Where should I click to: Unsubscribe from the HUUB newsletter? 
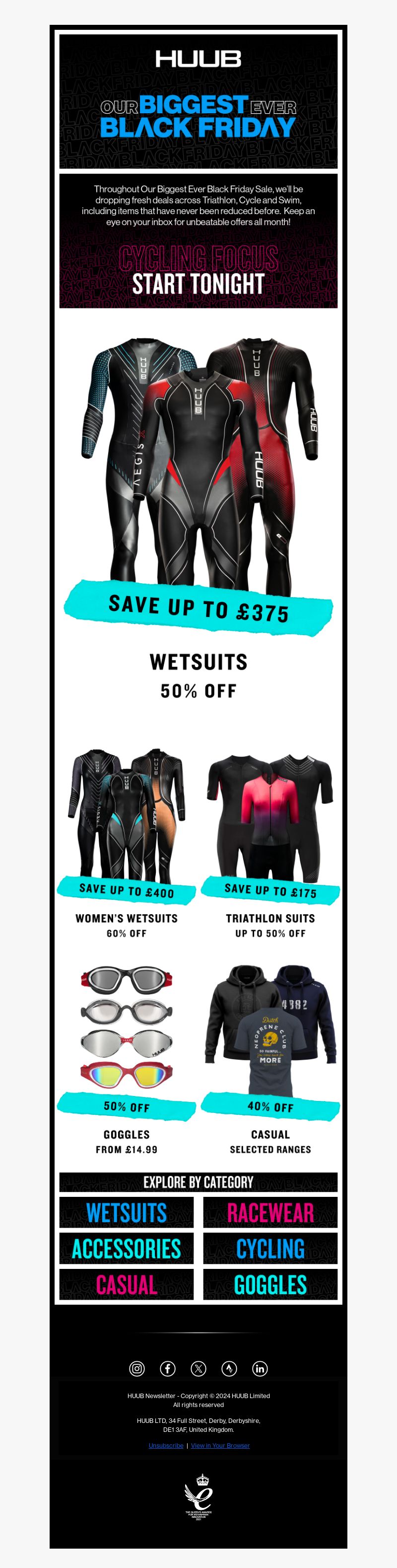coord(166,1445)
